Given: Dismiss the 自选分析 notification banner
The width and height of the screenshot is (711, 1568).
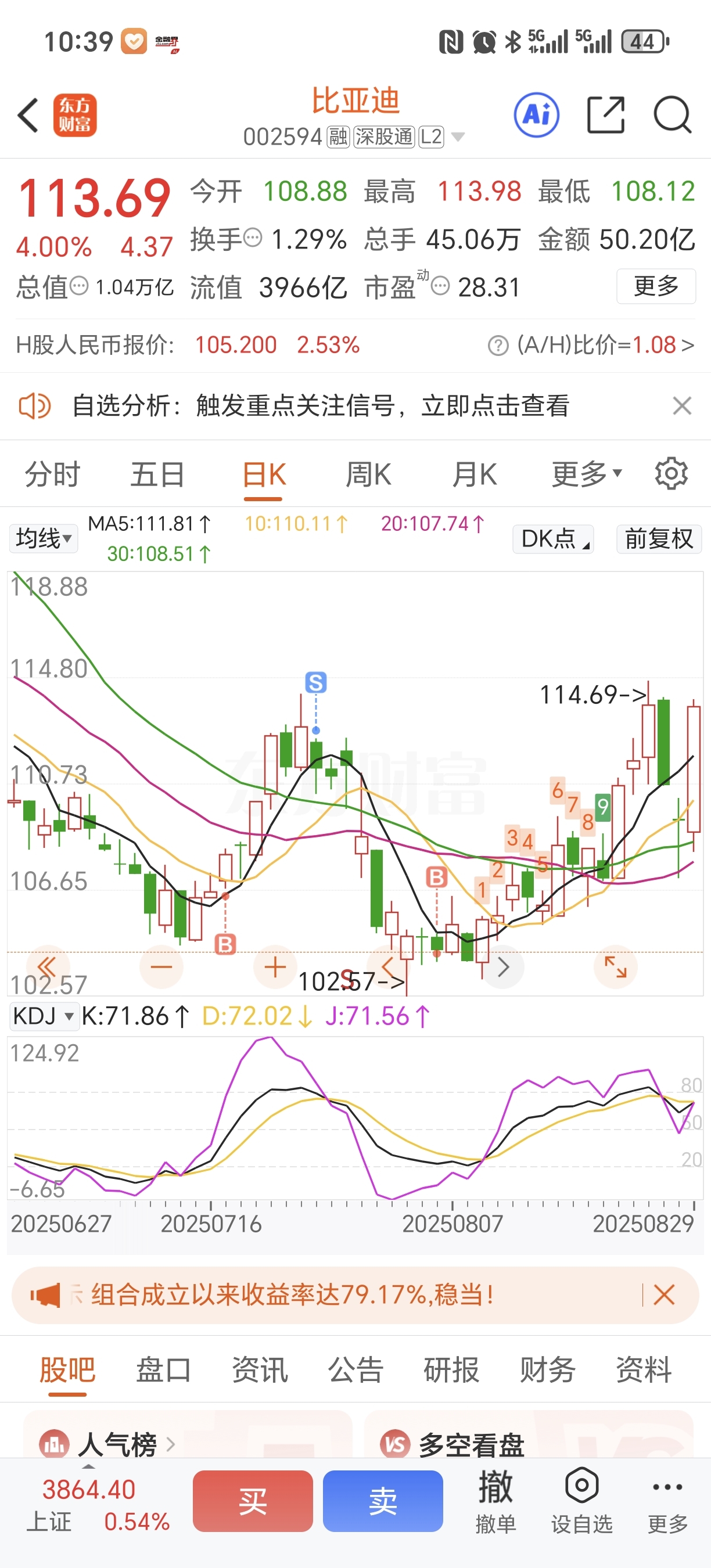Looking at the screenshot, I should pyautogui.click(x=682, y=405).
